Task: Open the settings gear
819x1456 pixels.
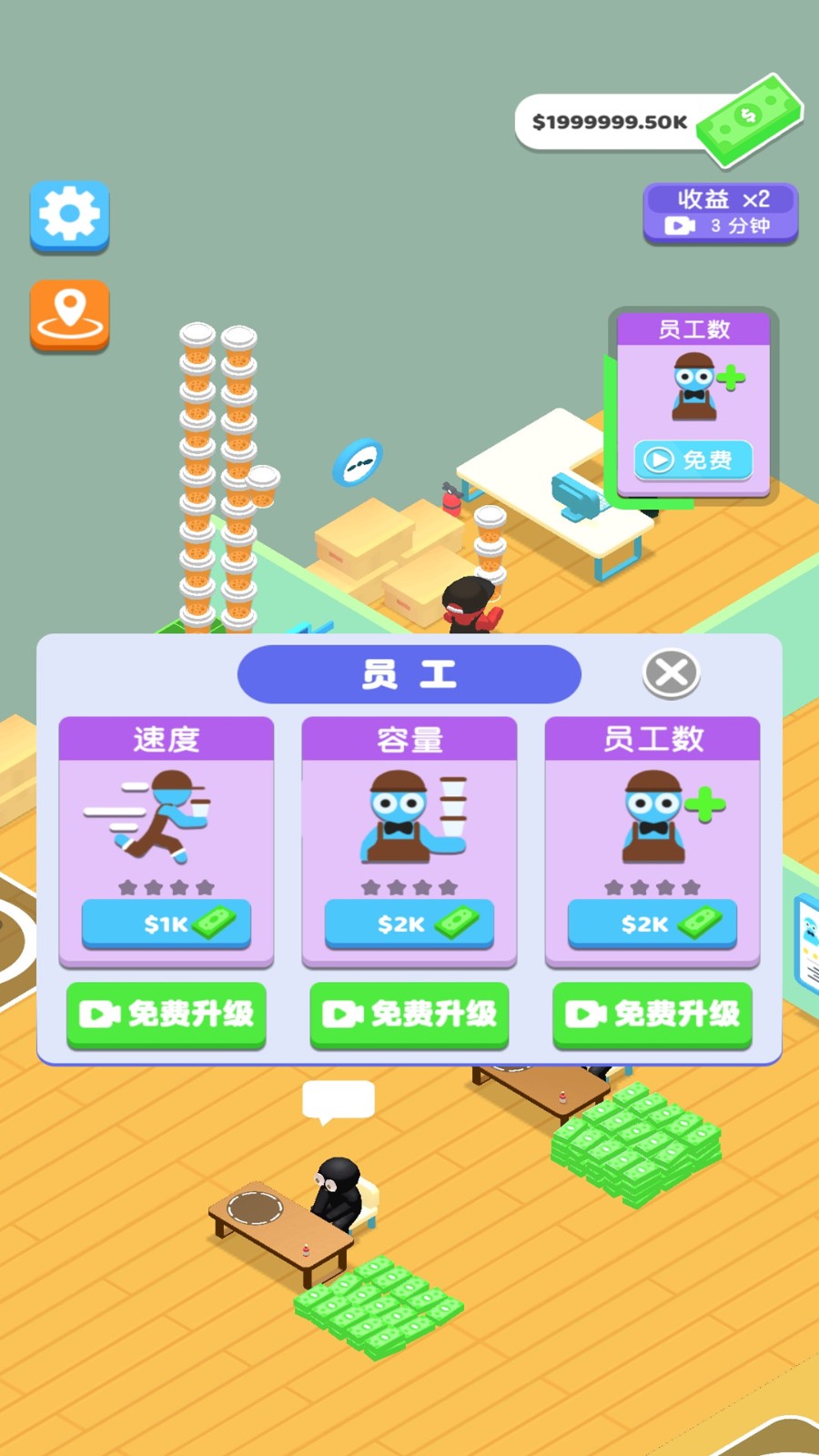Action: 69,216
